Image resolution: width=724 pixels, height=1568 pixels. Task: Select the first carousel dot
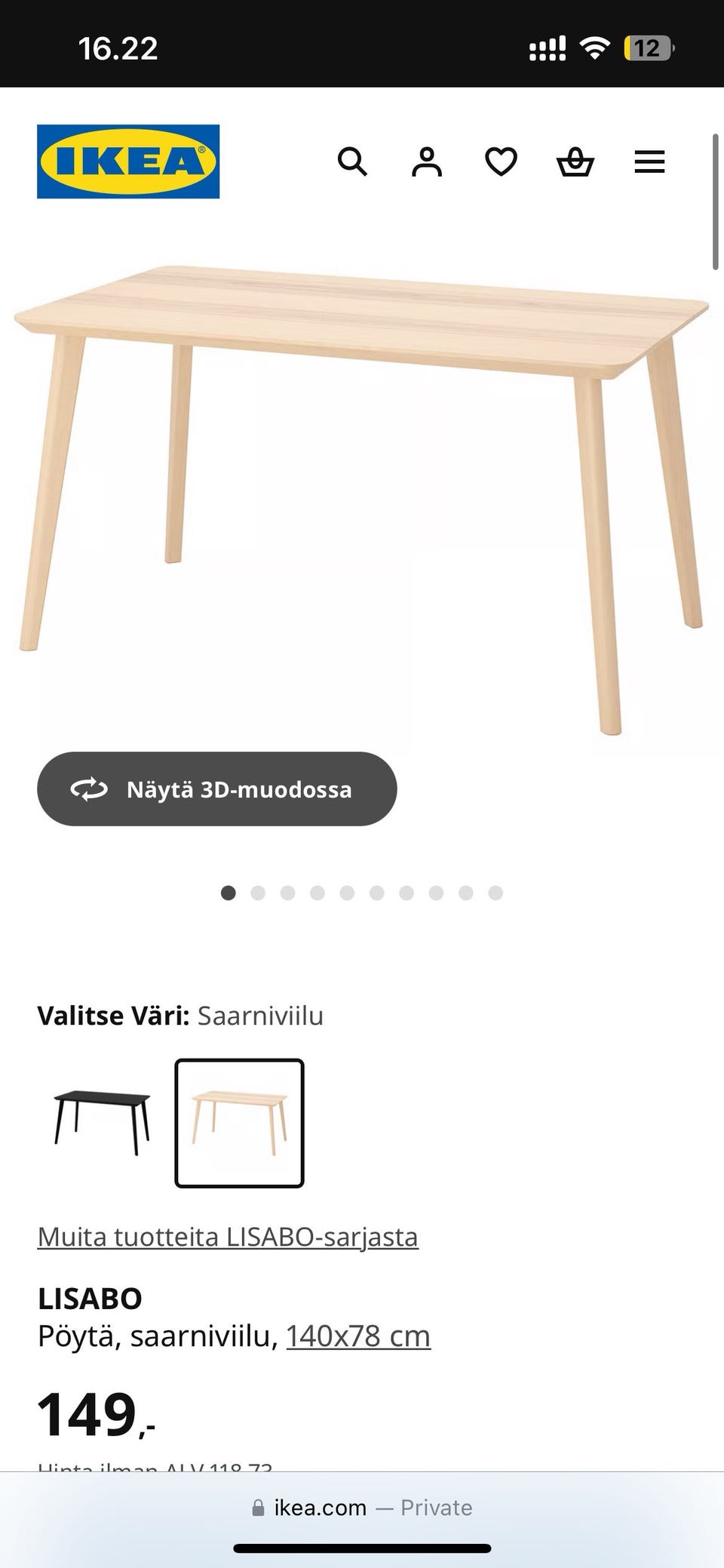coord(229,893)
